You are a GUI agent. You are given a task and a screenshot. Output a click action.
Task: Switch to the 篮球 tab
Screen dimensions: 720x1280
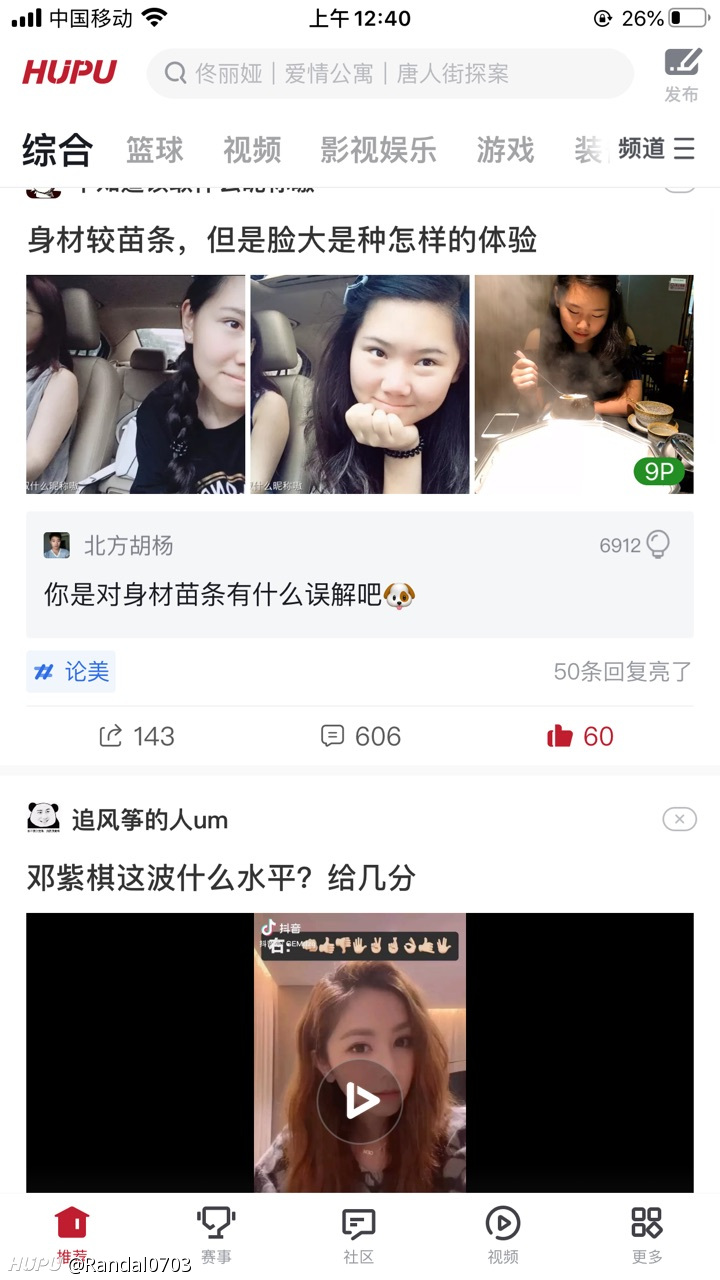click(x=155, y=150)
